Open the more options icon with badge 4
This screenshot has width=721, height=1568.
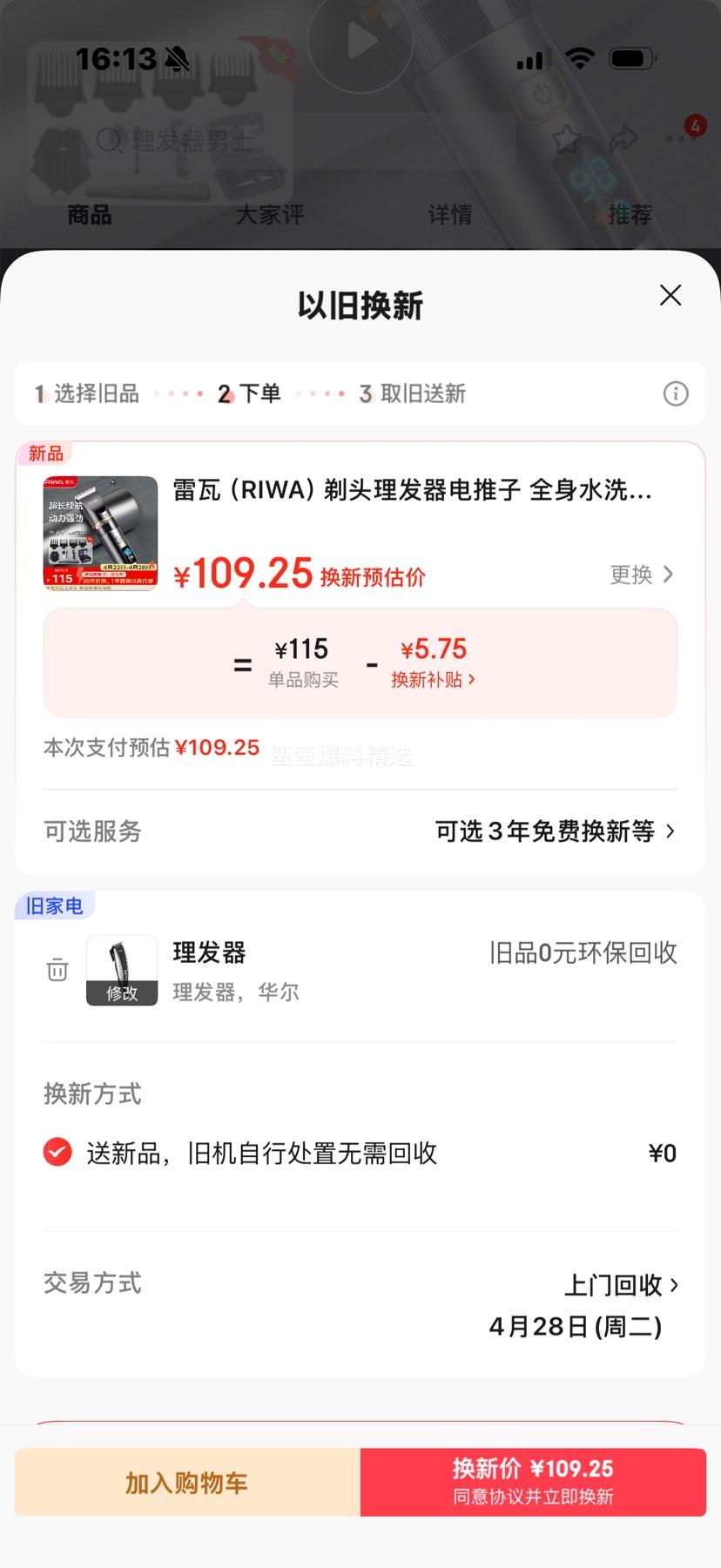(677, 138)
